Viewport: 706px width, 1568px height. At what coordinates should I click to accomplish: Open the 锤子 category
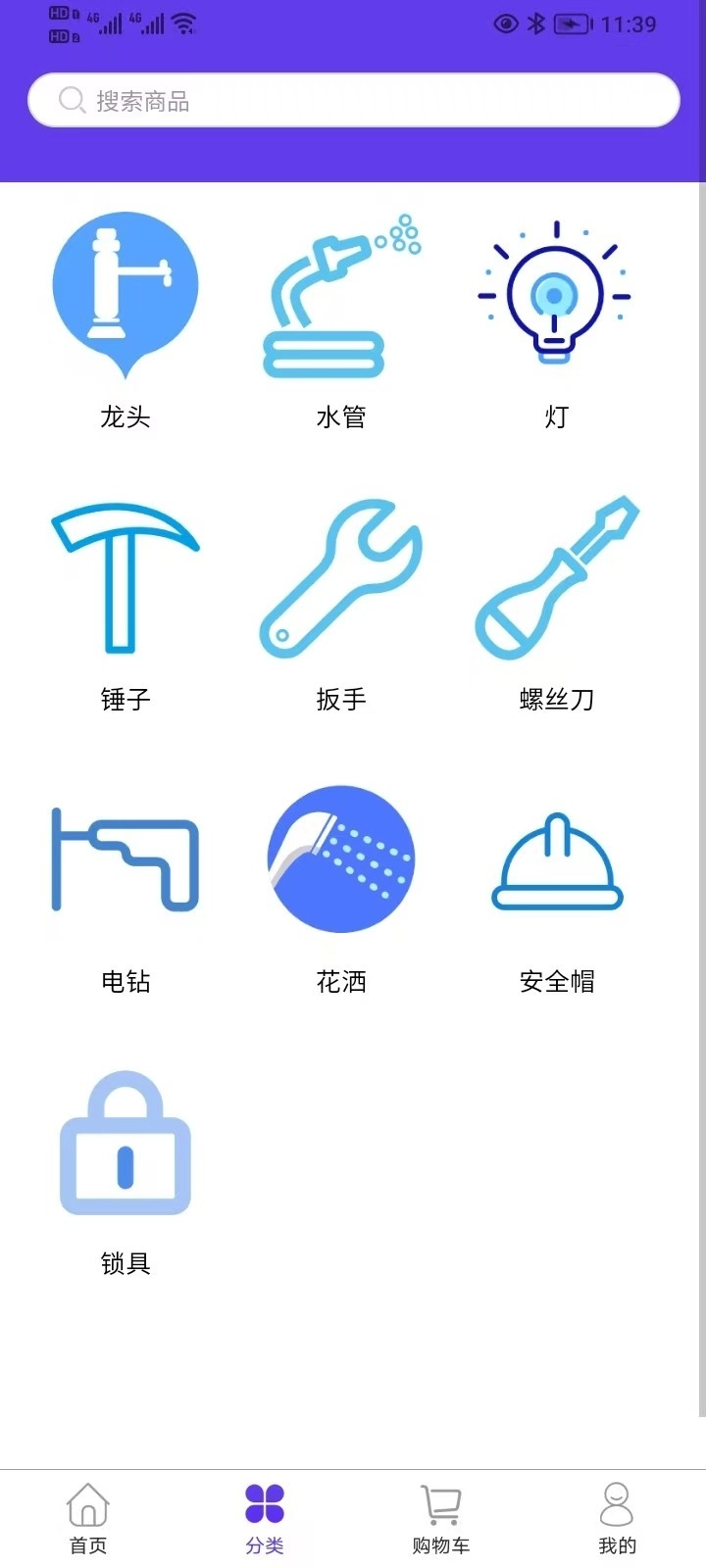(x=126, y=580)
